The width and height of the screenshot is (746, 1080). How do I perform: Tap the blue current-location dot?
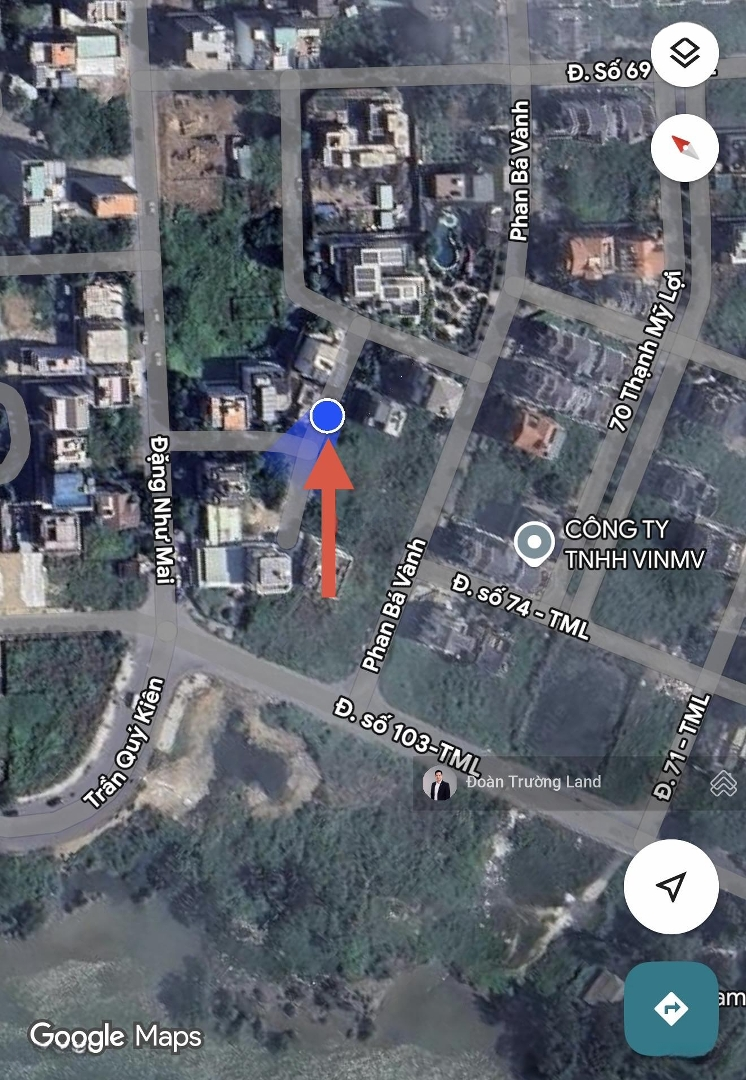pyautogui.click(x=327, y=416)
